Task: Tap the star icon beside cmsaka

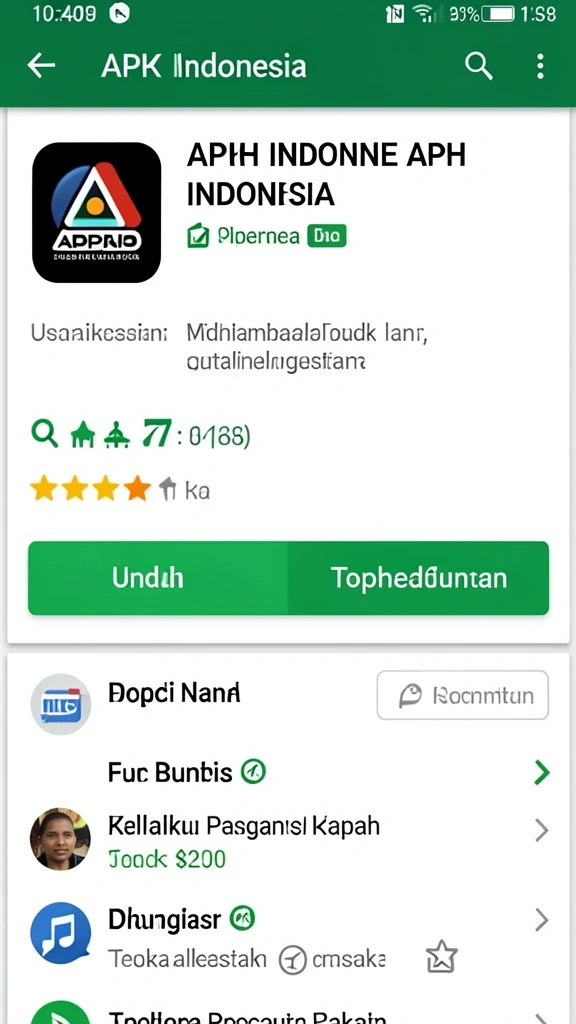Action: click(442, 958)
